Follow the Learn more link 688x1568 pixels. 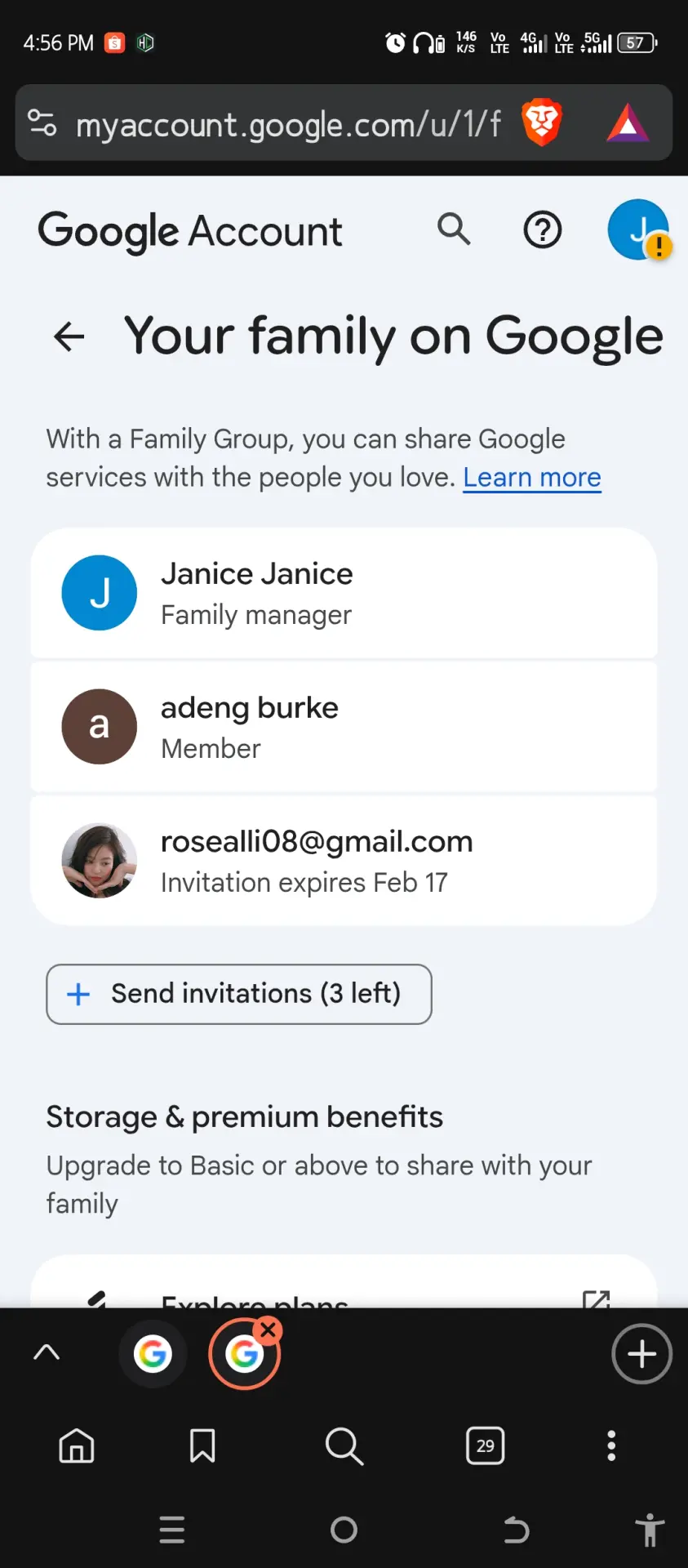click(532, 477)
